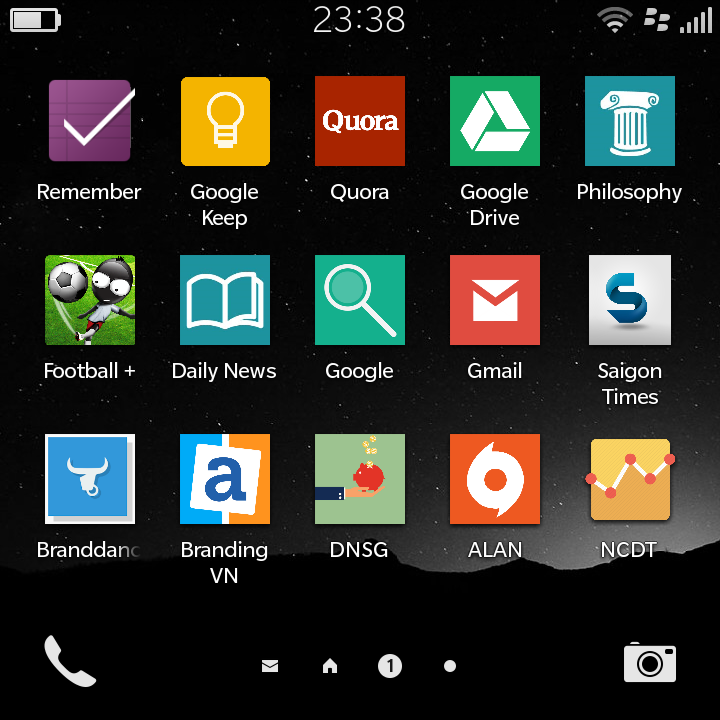Launch Google Keep
720x720 pixels.
225,121
